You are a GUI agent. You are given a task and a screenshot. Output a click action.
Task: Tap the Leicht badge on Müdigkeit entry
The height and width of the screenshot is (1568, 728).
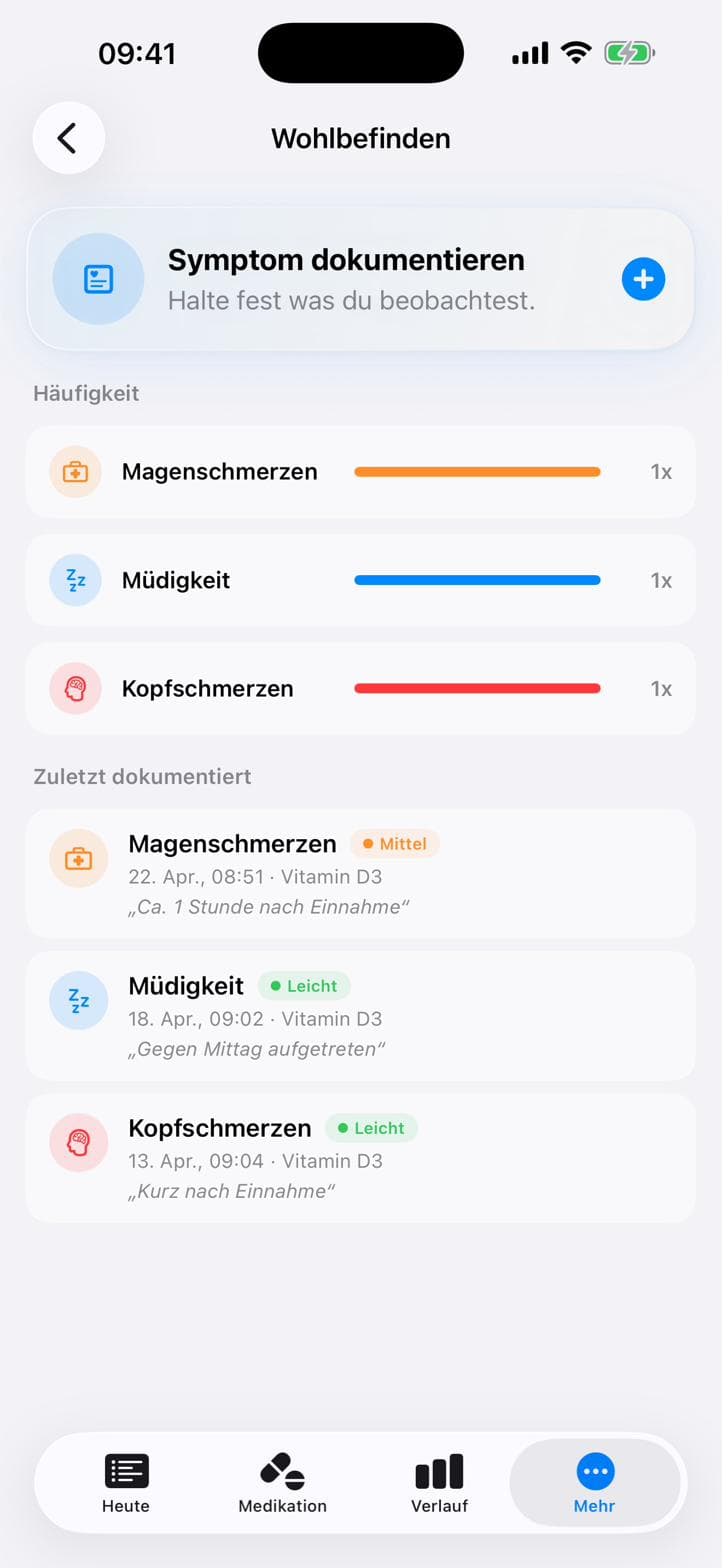(x=304, y=986)
